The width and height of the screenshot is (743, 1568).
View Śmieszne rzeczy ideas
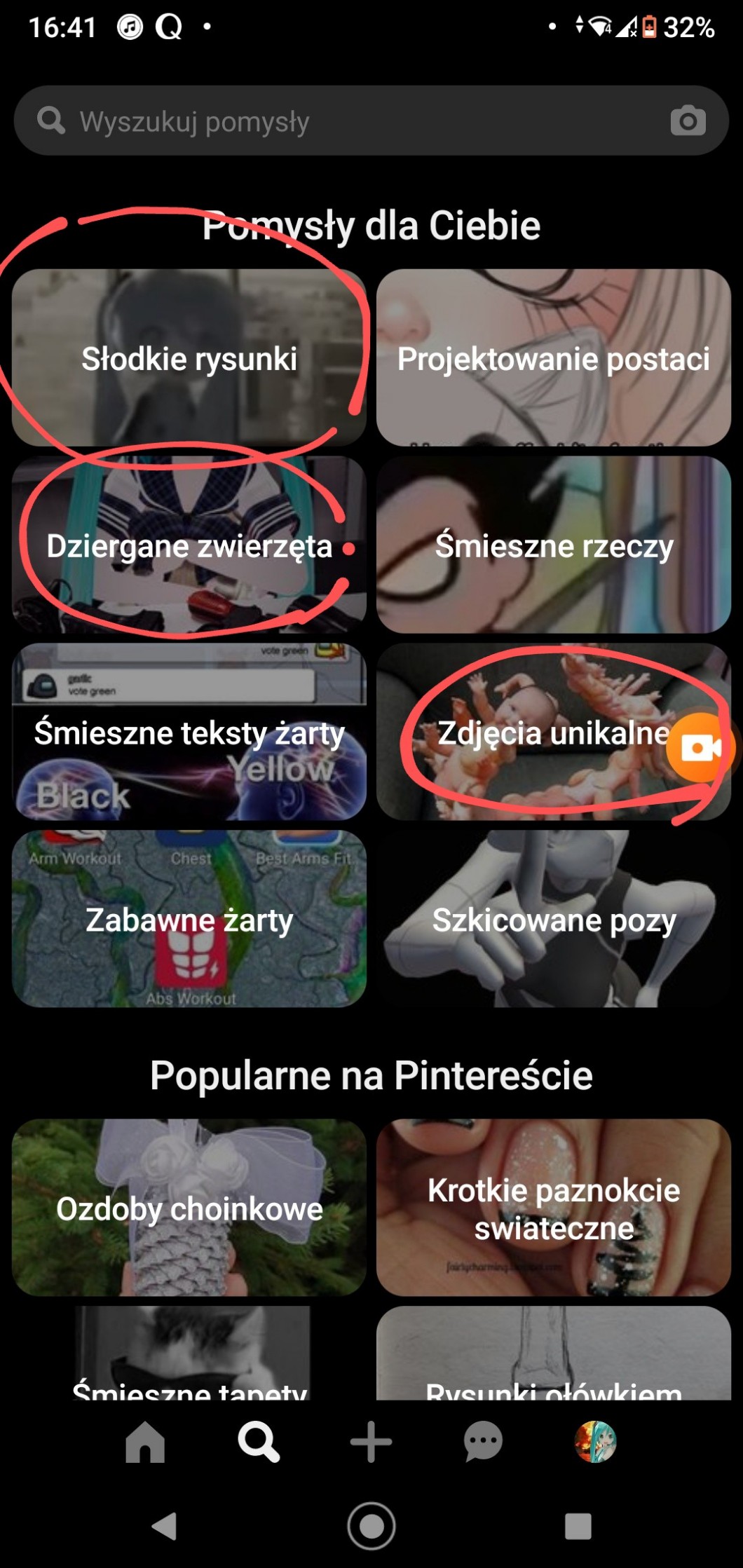point(554,545)
